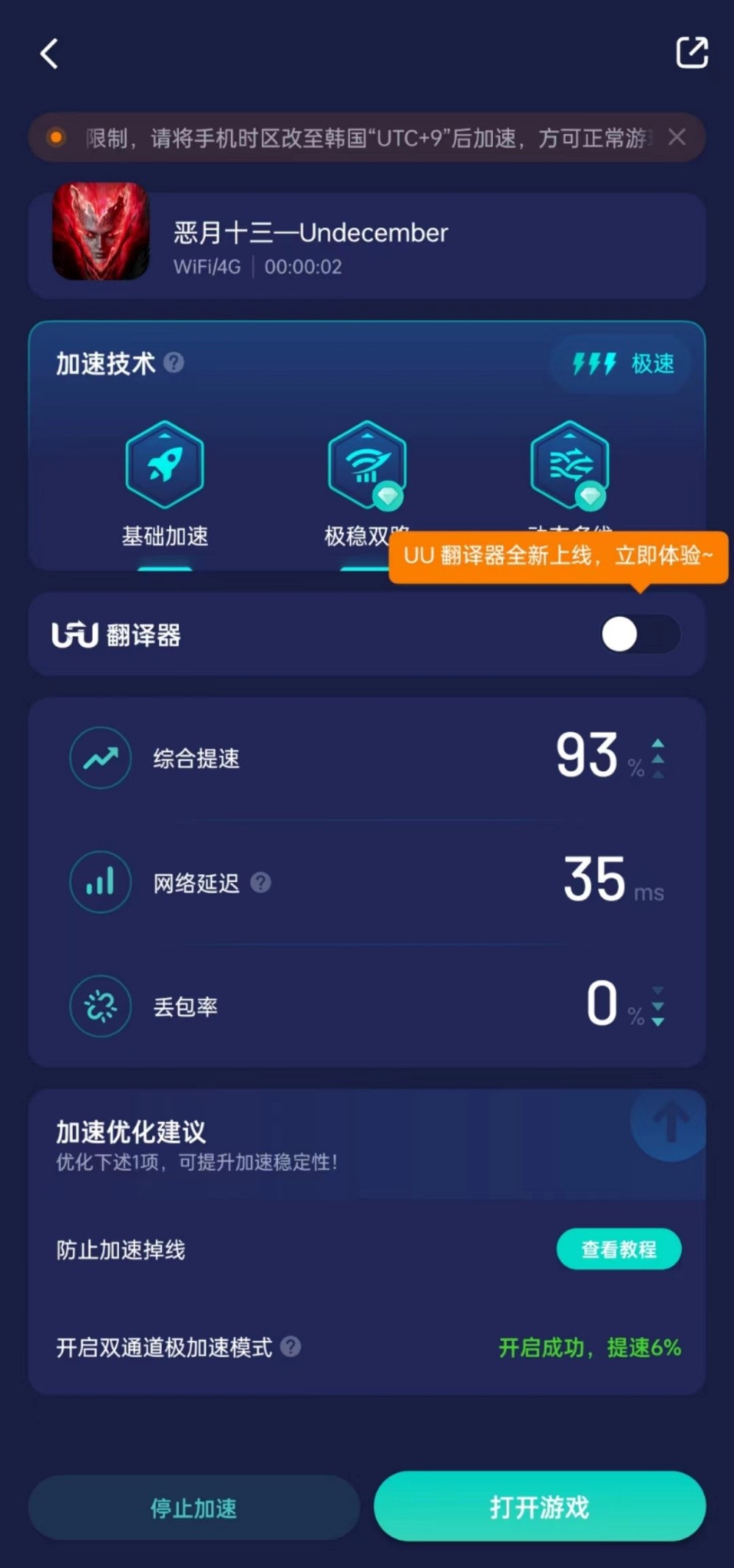The width and height of the screenshot is (734, 1568).
Task: Click the share icon at top right
Action: click(x=691, y=53)
